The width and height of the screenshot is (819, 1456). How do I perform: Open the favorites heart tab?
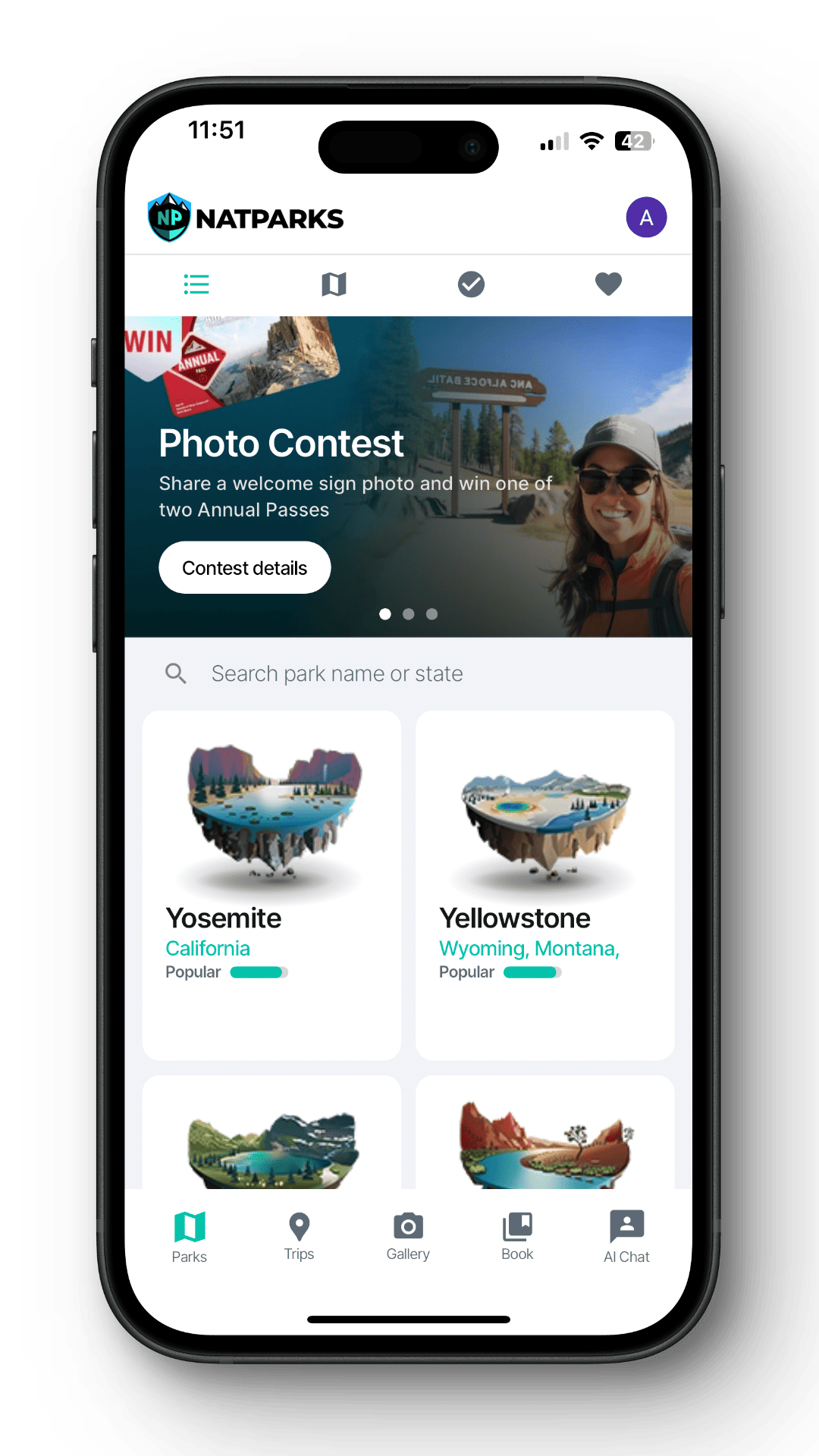608,284
